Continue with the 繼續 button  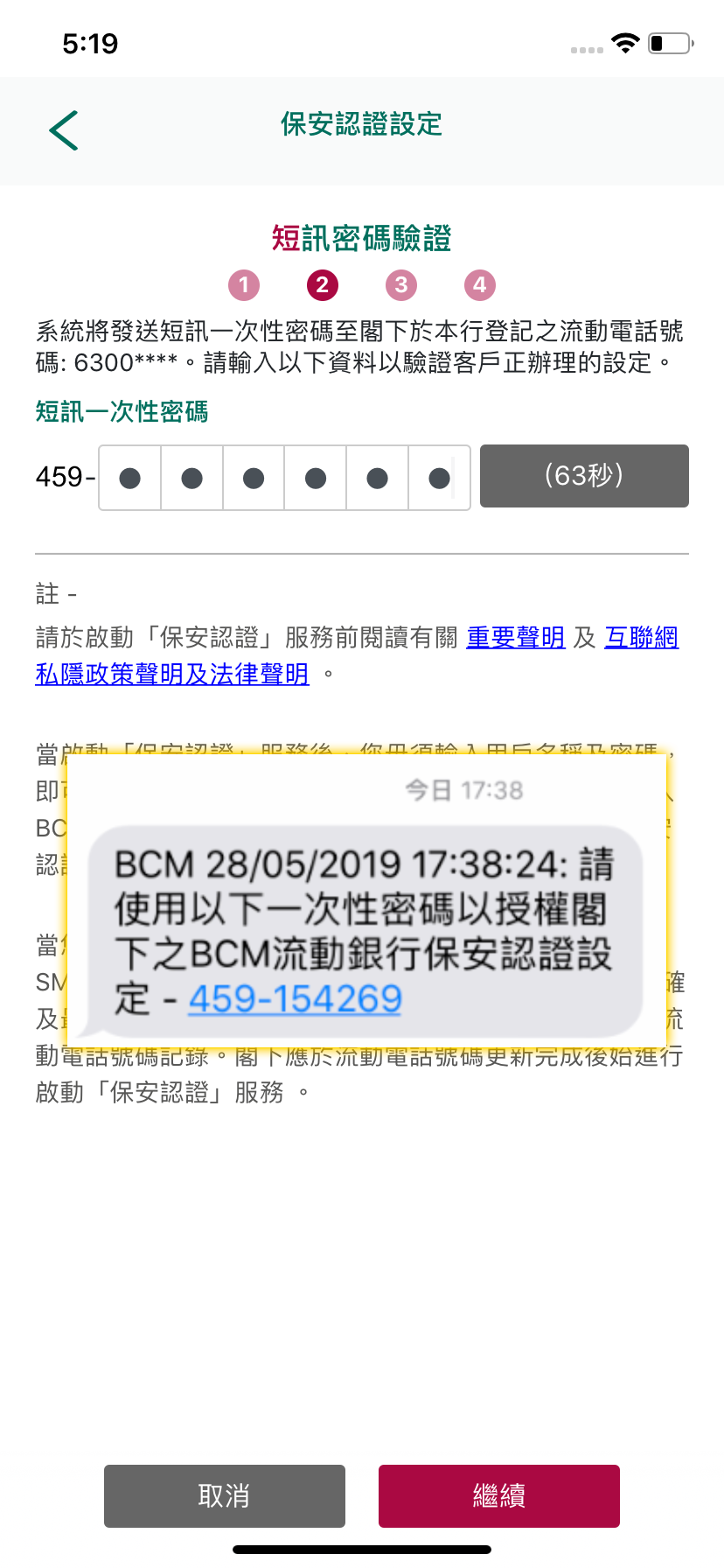[498, 1496]
